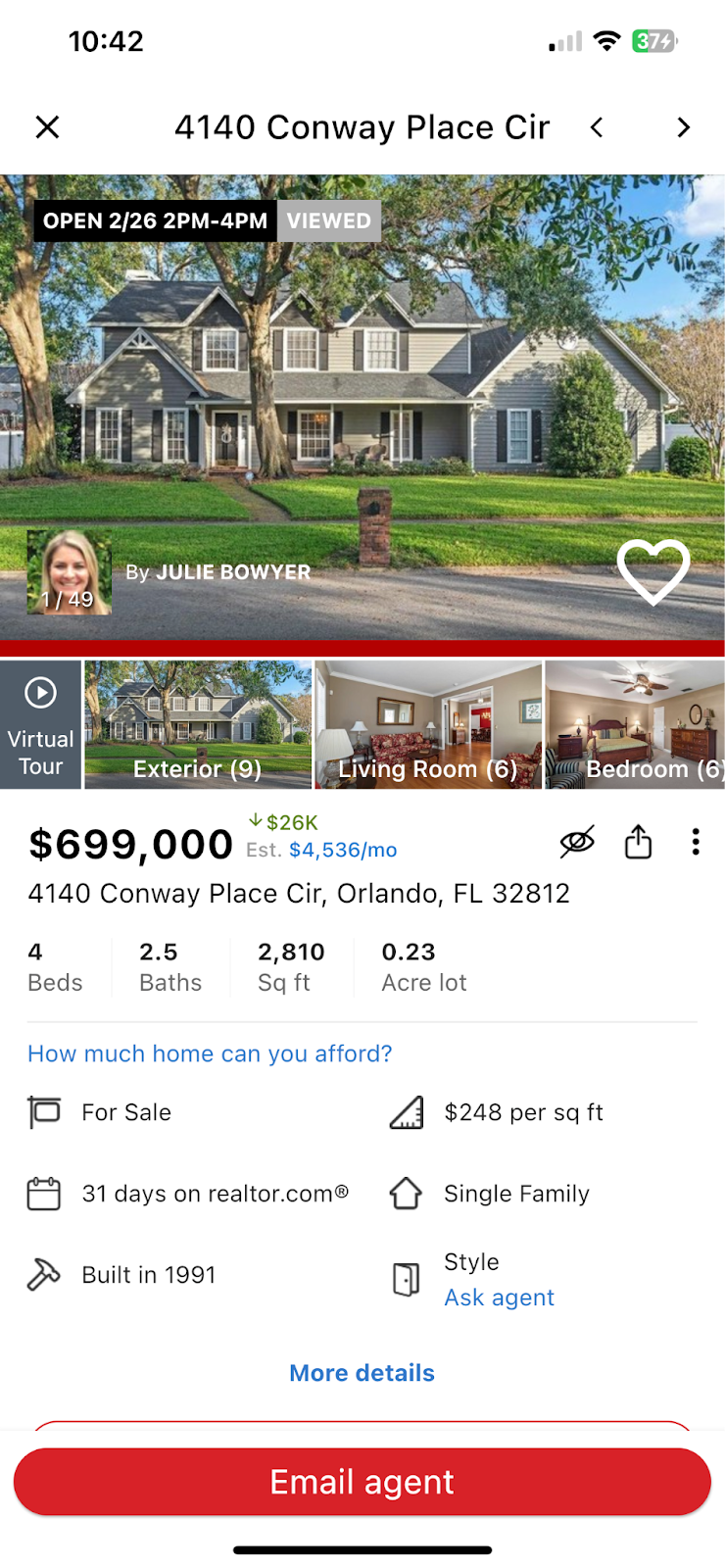Open the main house photo full screen
The height and width of the screenshot is (1568, 725).
point(362,392)
